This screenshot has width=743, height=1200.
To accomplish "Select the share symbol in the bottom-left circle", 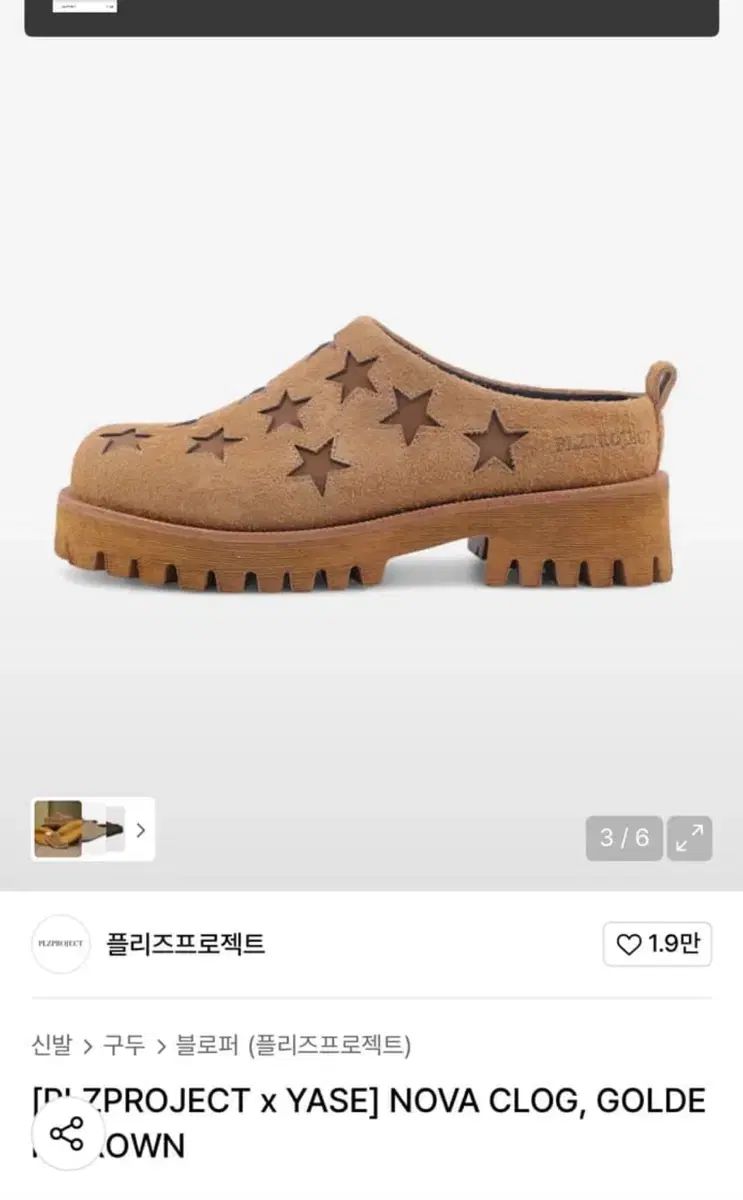I will pyautogui.click(x=68, y=1132).
